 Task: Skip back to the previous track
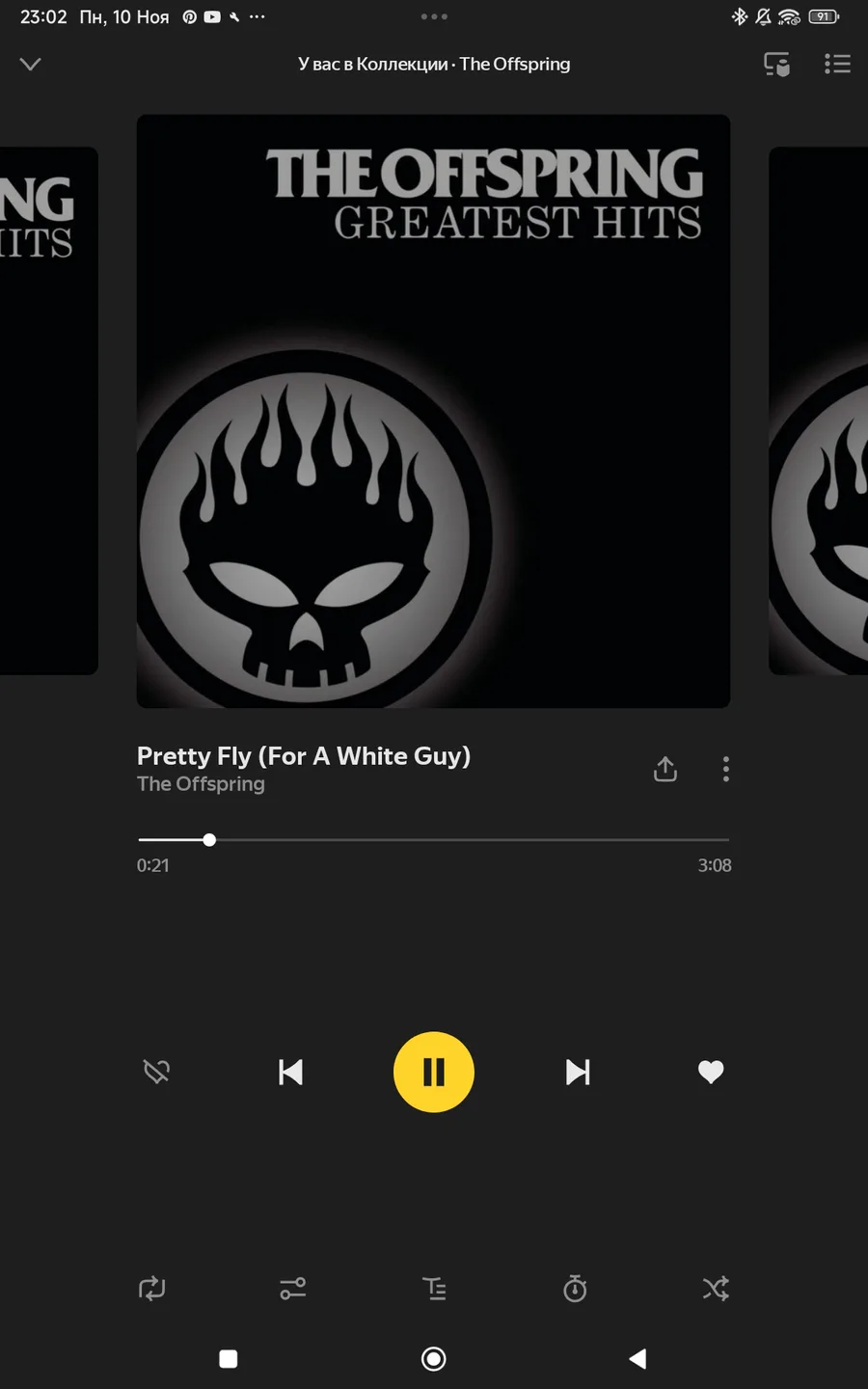click(290, 1072)
